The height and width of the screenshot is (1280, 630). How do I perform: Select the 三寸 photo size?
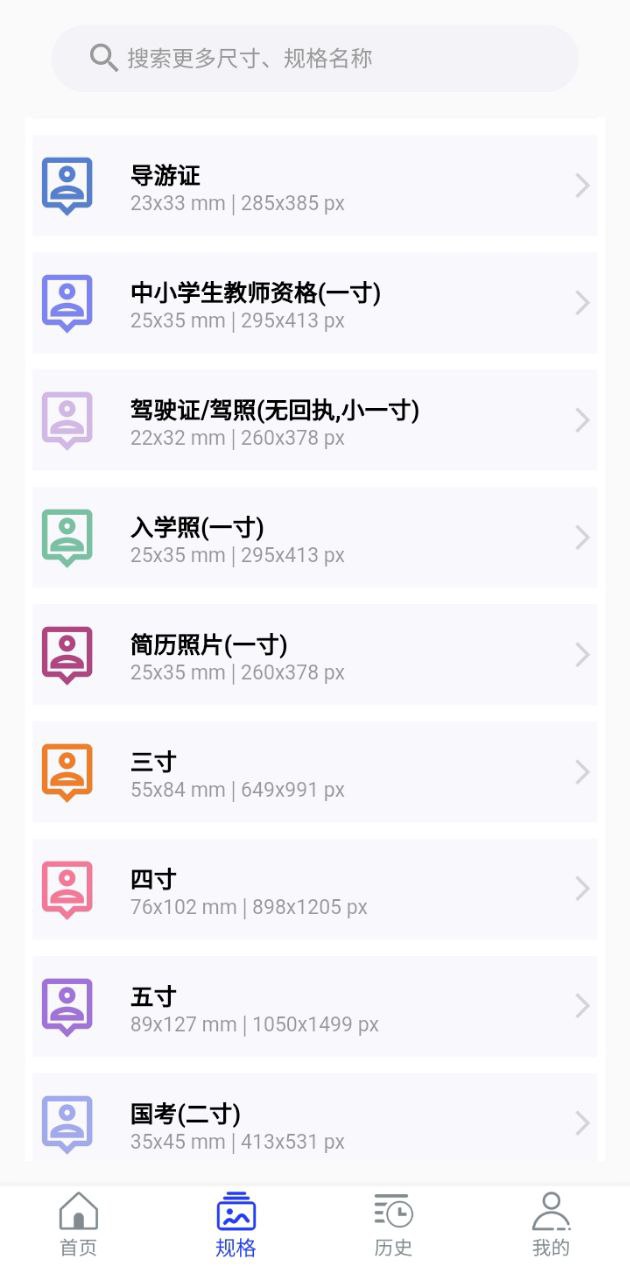click(315, 772)
